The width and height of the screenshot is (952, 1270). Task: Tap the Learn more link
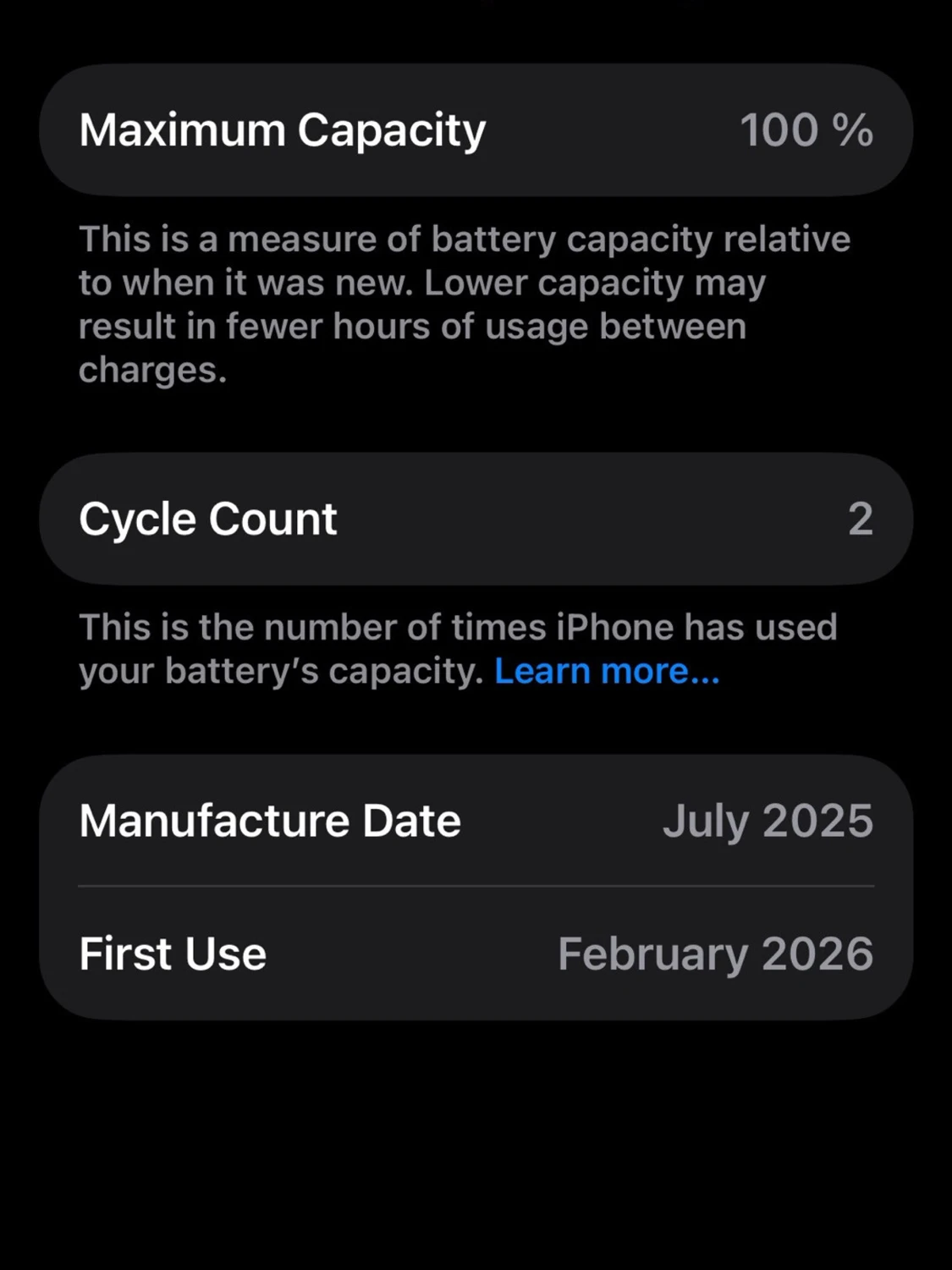[x=605, y=670]
